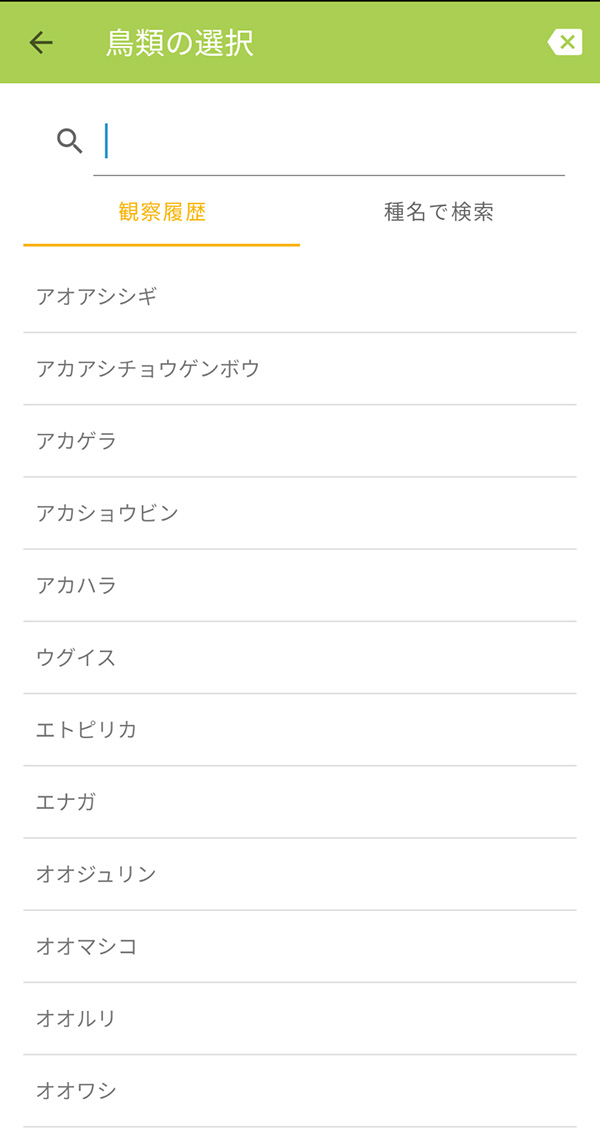The height and width of the screenshot is (1134, 600).
Task: Pick エナガ from the history list
Action: coord(300,802)
